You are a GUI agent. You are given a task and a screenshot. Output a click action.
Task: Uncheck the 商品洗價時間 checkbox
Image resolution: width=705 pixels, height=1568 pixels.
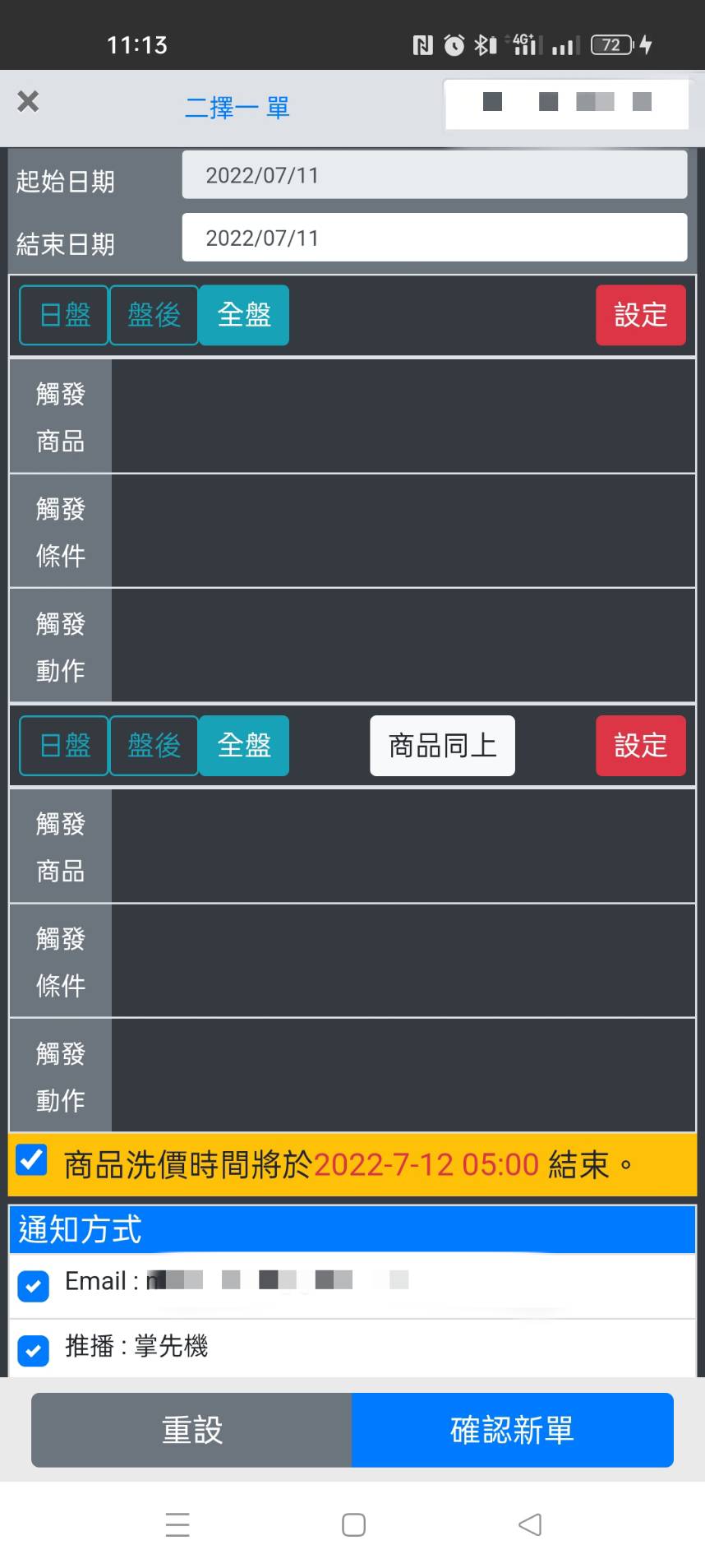pos(32,1160)
